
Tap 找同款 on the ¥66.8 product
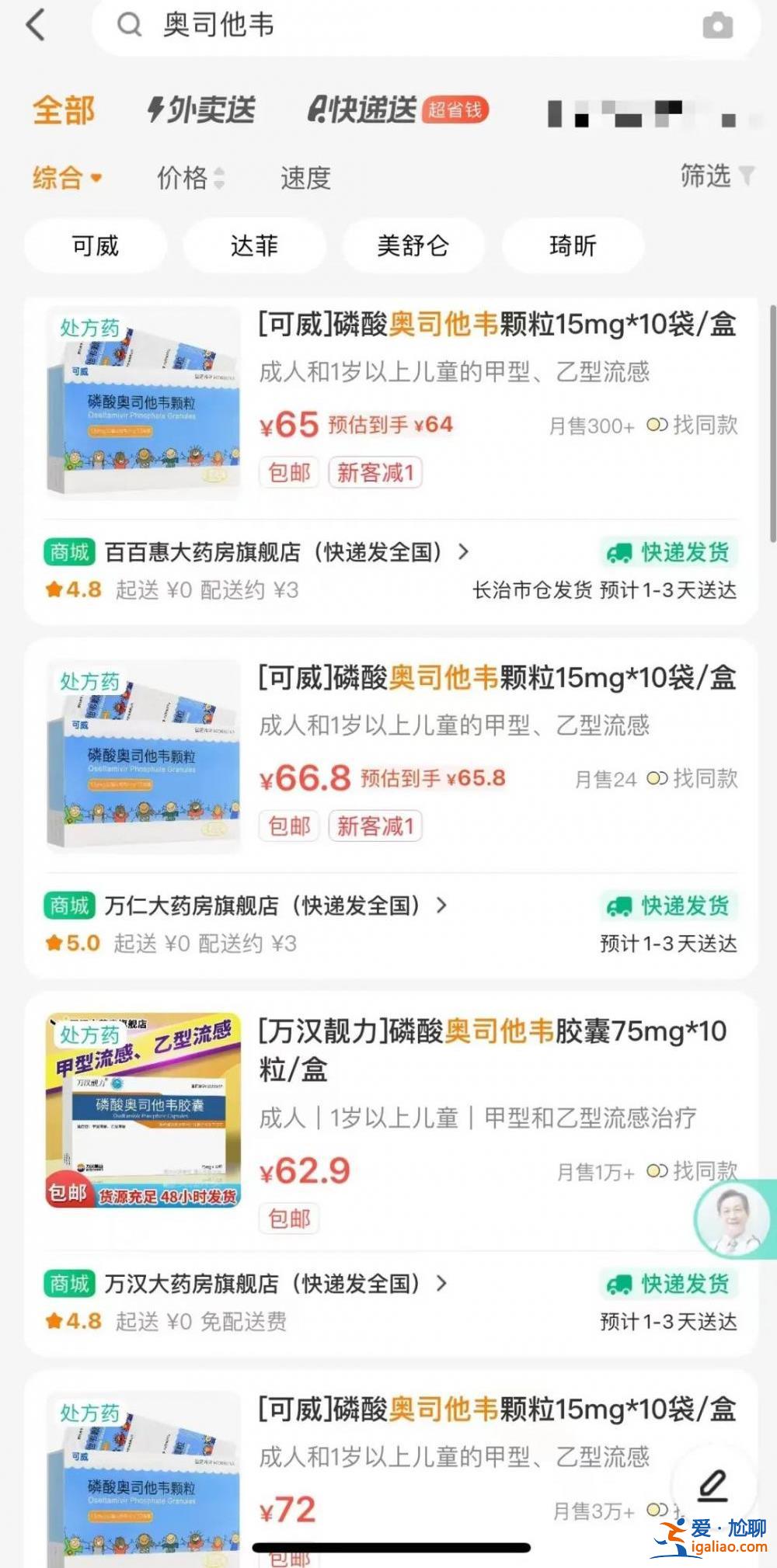[x=692, y=778]
